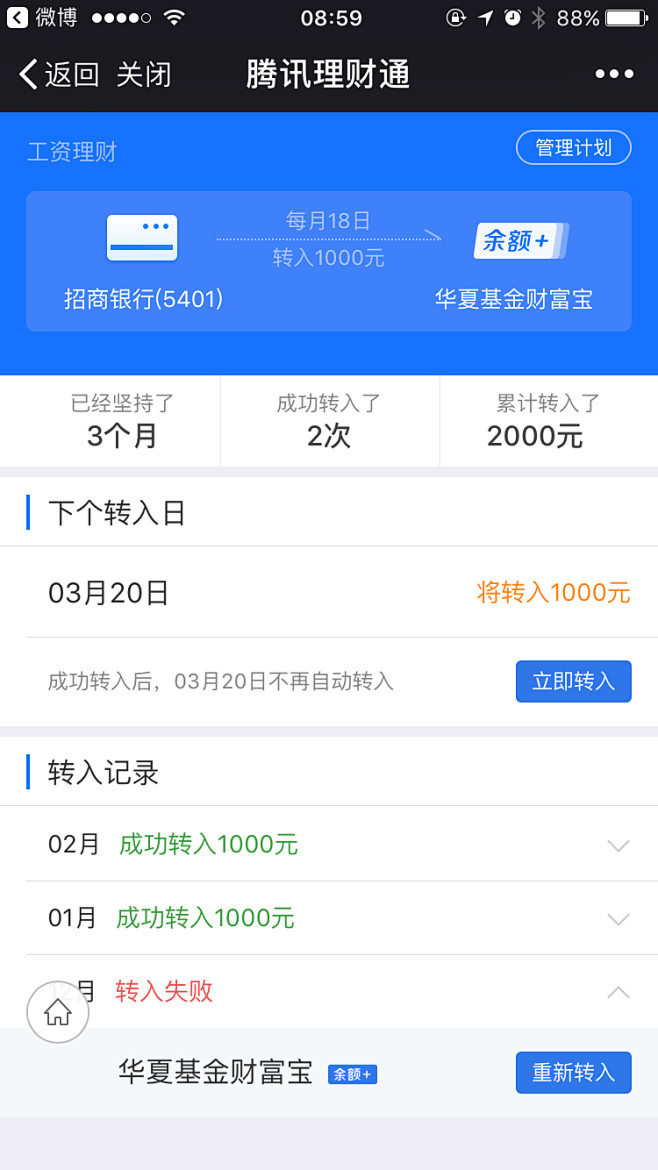This screenshot has width=658, height=1170.
Task: Return to 微博 app from status bar
Action: pyautogui.click(x=45, y=18)
